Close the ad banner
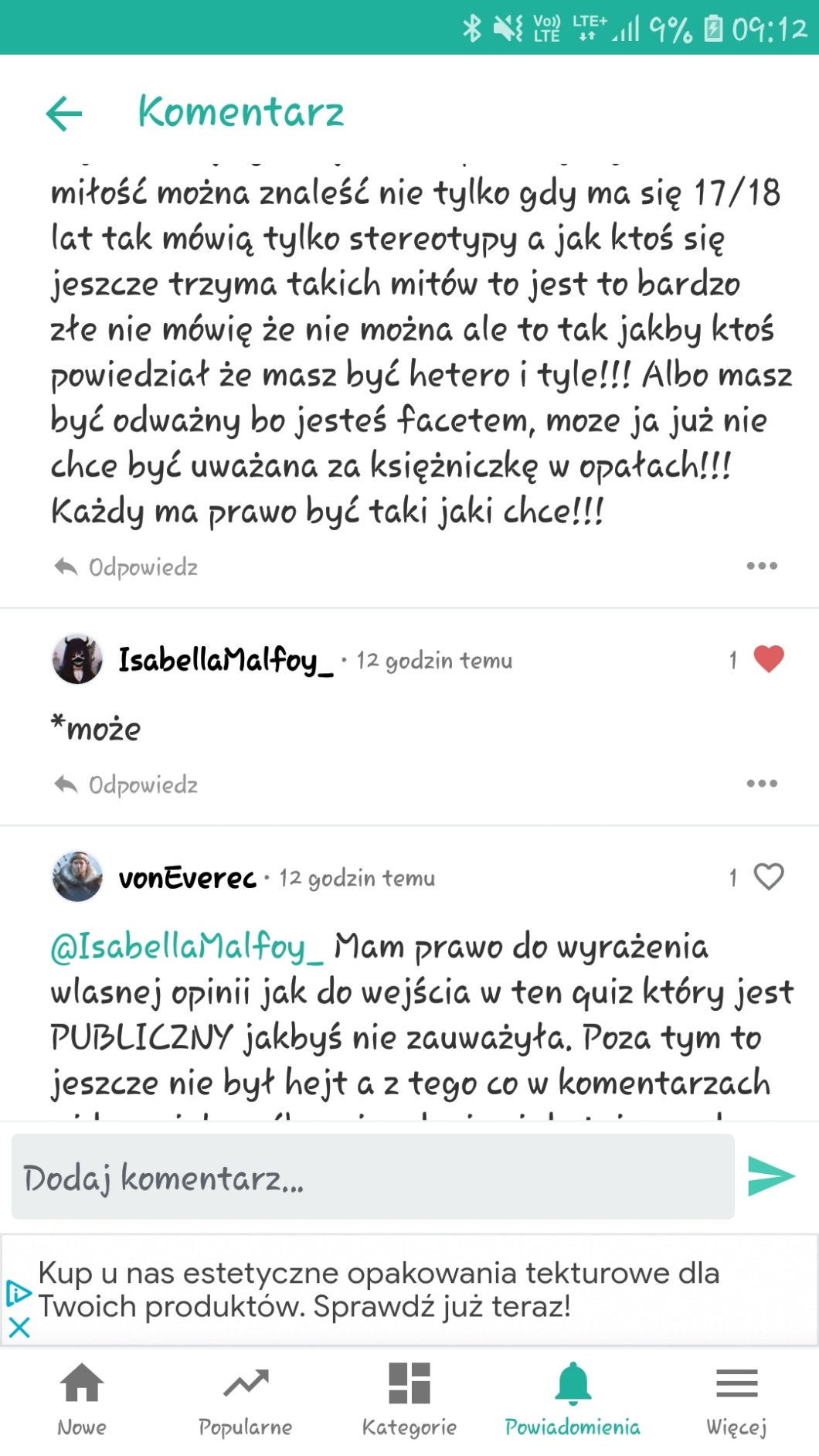819x1456 pixels. [19, 1328]
